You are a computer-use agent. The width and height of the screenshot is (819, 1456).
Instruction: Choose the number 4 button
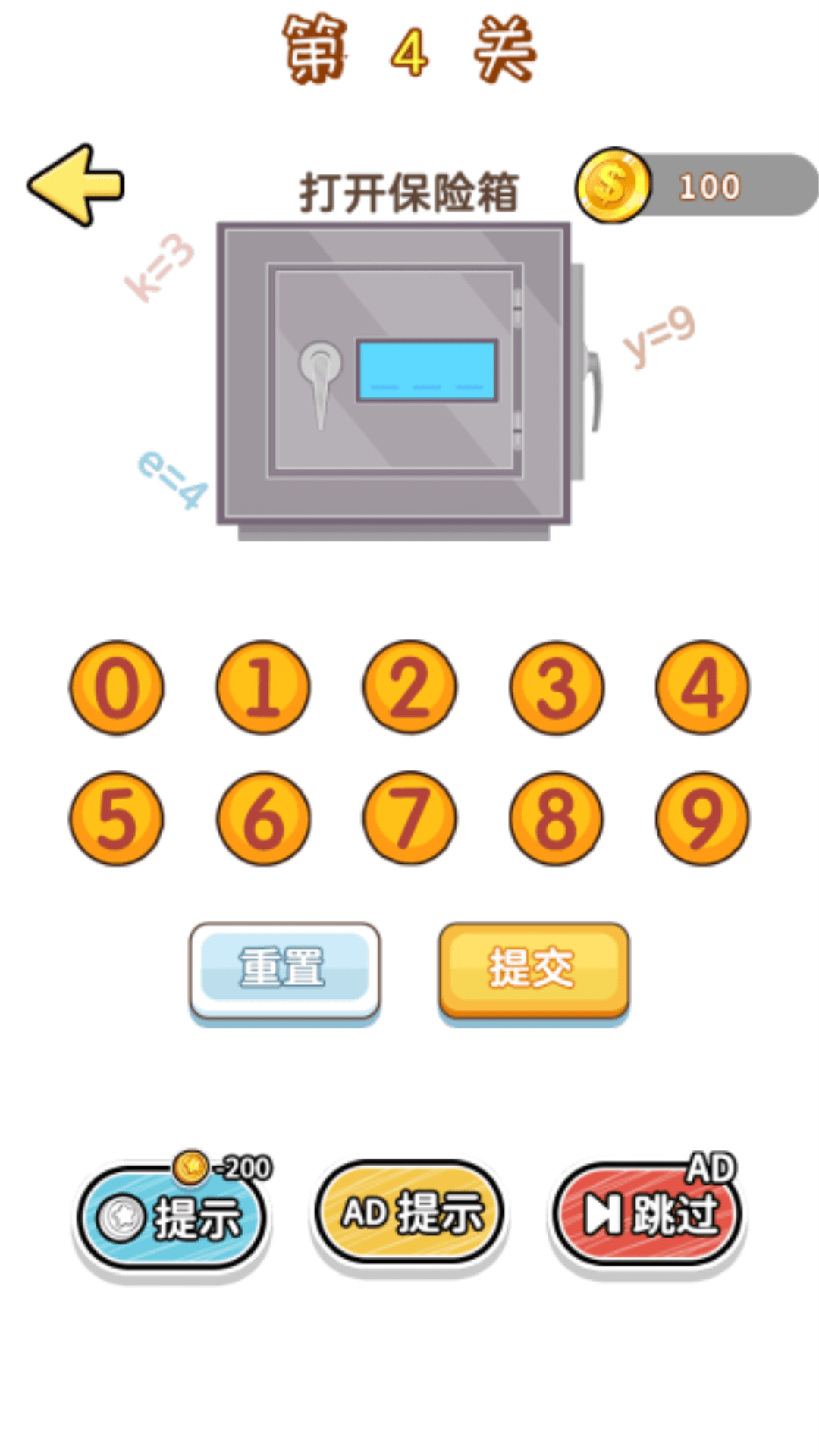pos(702,688)
